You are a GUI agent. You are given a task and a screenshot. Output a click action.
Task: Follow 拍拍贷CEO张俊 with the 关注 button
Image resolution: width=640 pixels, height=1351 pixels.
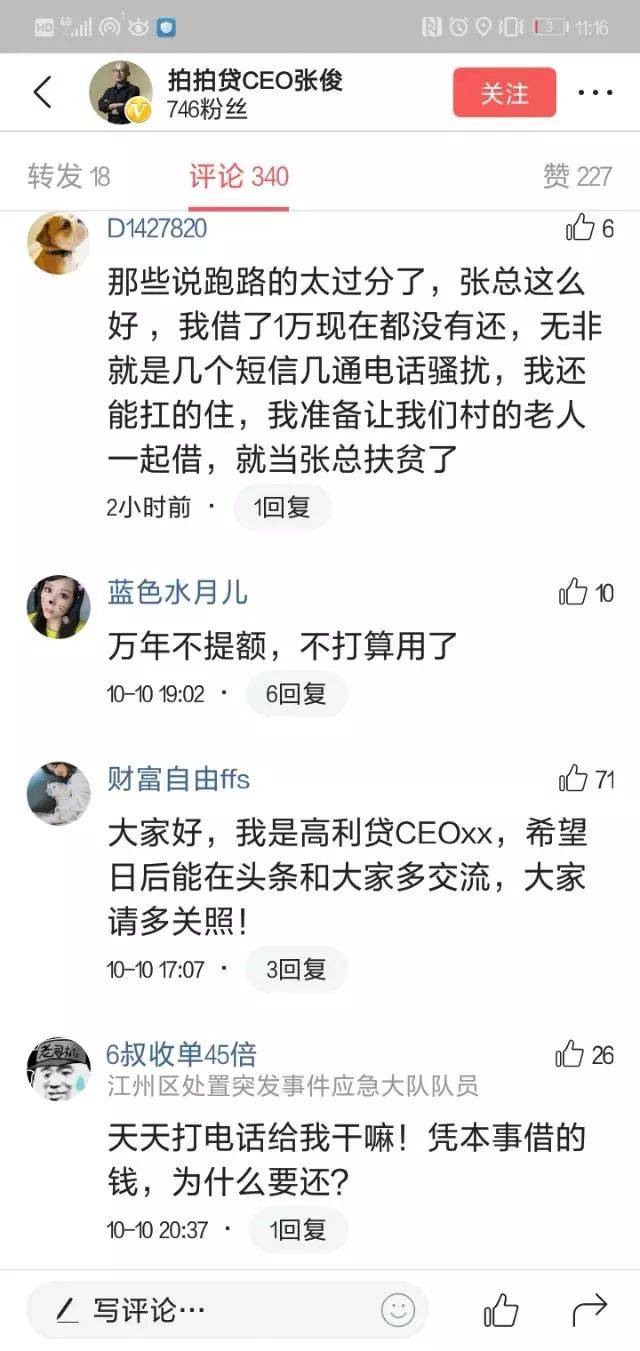click(504, 93)
